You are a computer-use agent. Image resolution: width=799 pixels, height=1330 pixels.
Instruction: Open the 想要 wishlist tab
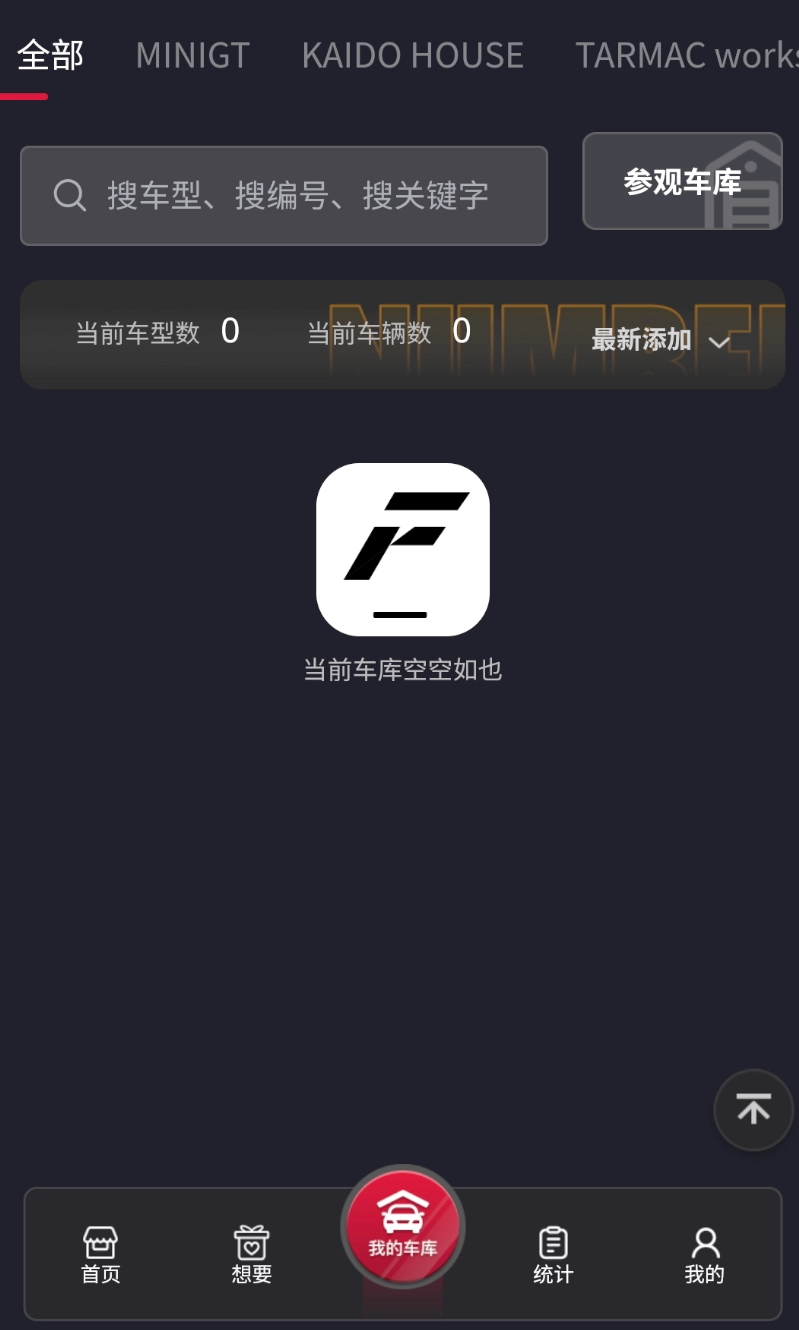pos(252,1254)
